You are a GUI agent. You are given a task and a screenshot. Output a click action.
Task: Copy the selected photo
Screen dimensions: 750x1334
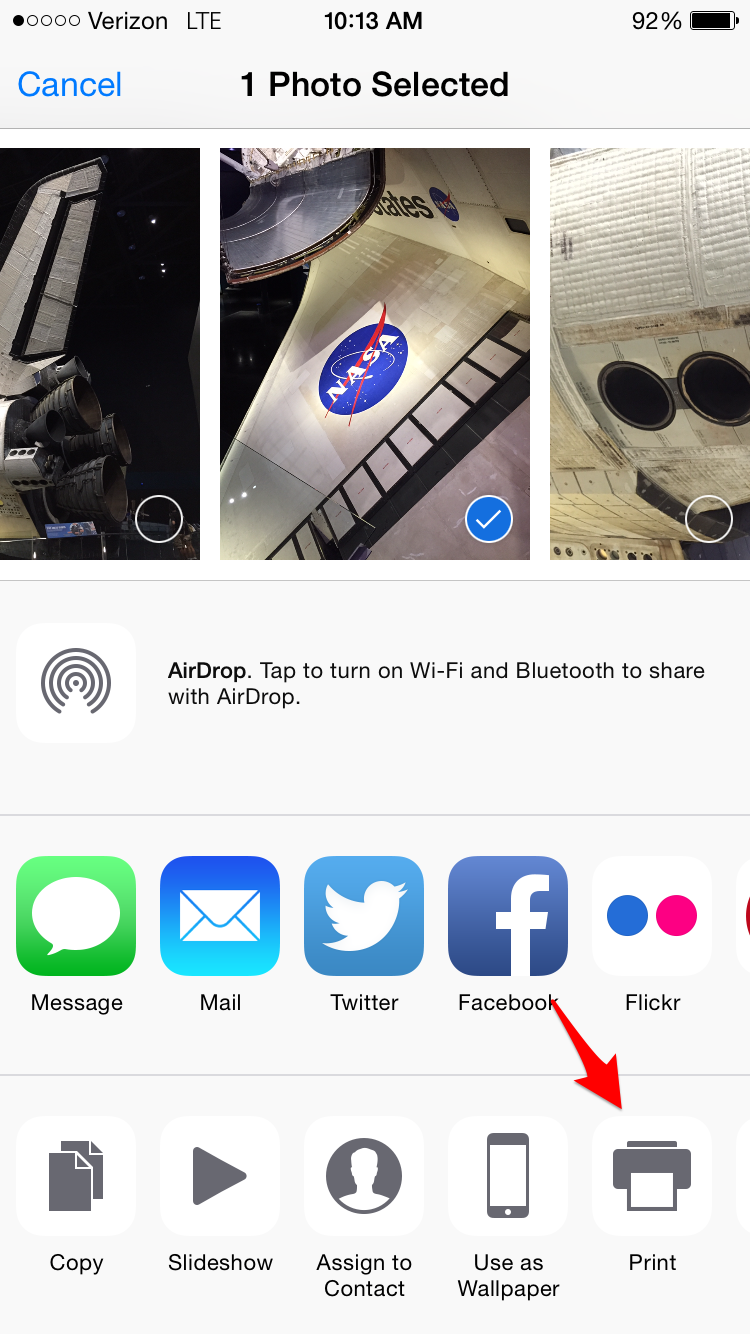click(x=76, y=1176)
